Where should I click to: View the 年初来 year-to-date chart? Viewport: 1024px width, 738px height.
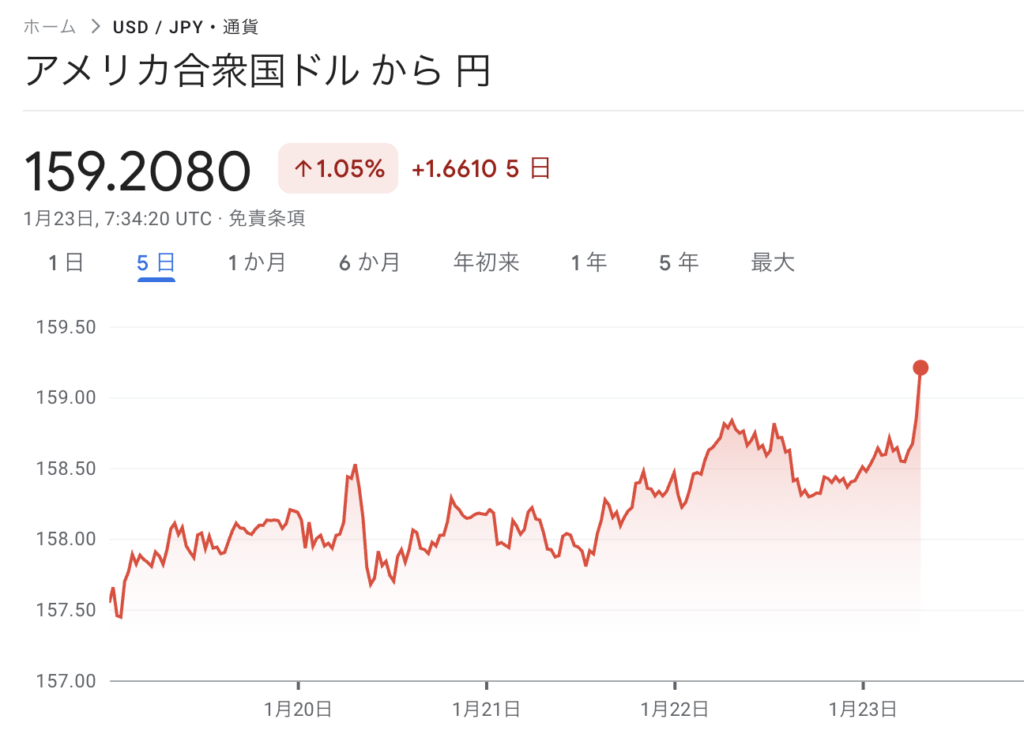(x=486, y=263)
